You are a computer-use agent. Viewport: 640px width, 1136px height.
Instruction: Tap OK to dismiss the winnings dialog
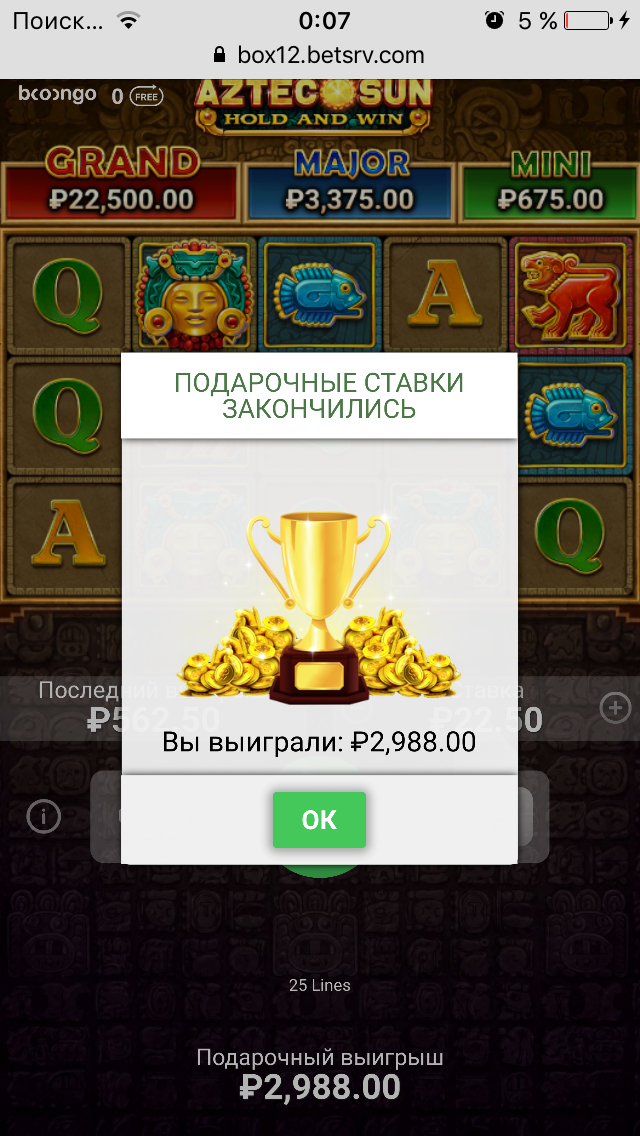pos(319,820)
